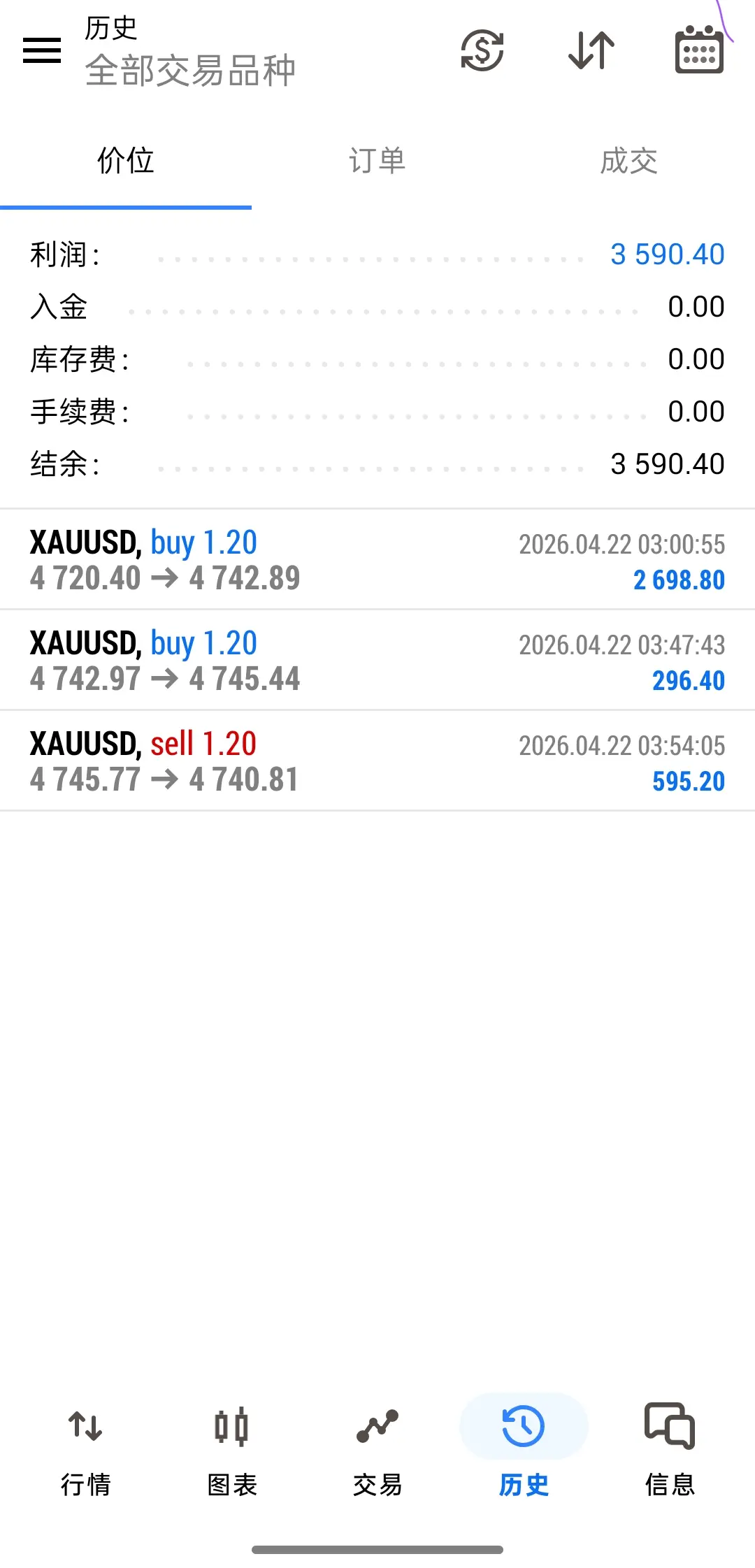This screenshot has height=1568, width=755.
Task: Open the calendar date range picker
Action: click(x=699, y=50)
